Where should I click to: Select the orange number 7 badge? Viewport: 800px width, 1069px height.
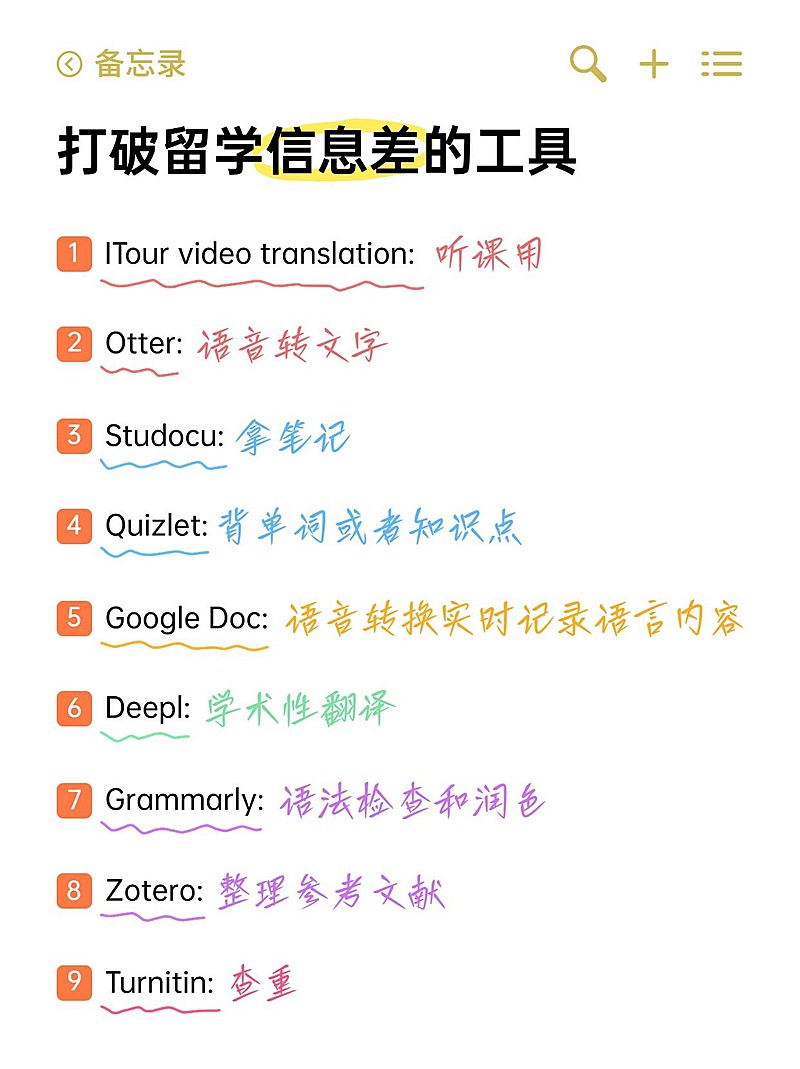pos(73,801)
